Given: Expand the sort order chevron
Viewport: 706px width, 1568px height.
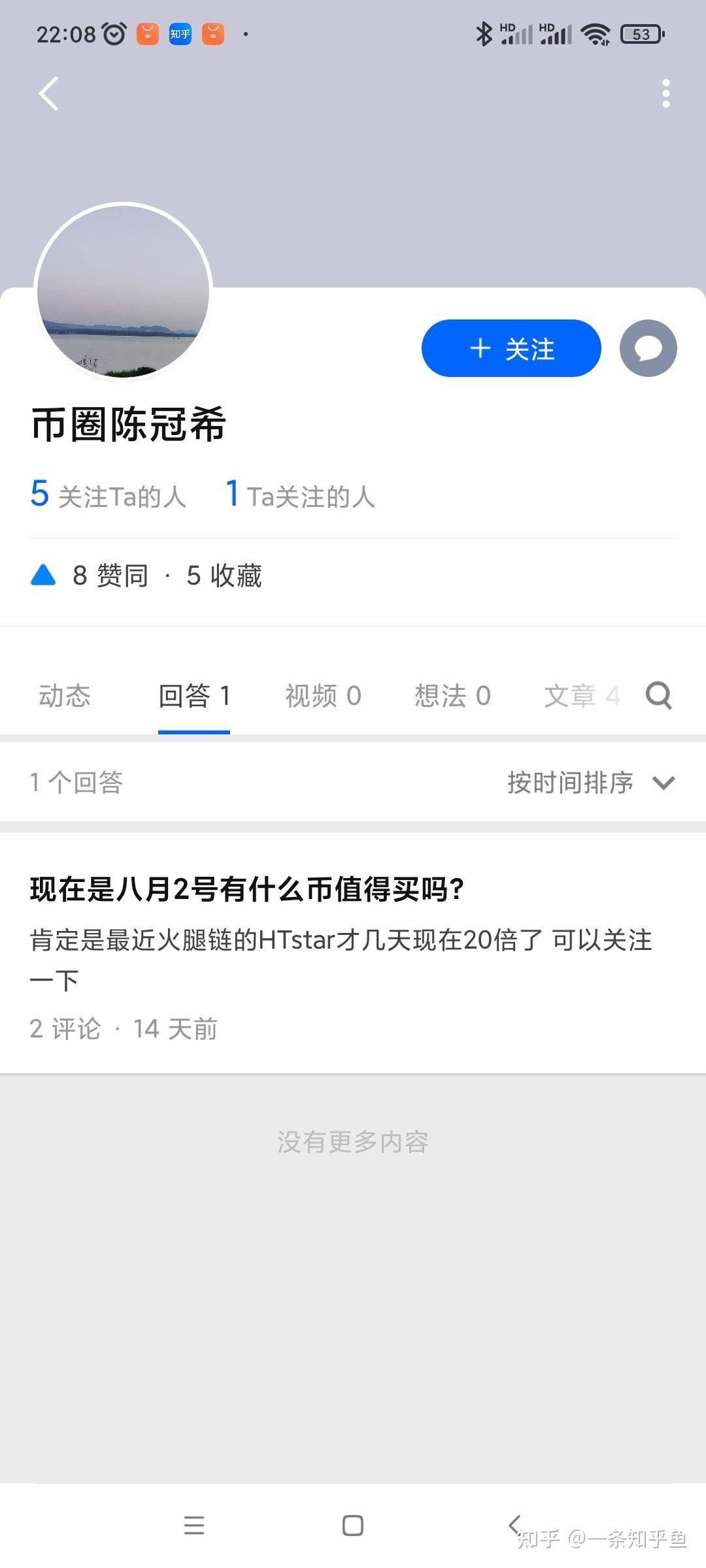Looking at the screenshot, I should (664, 781).
